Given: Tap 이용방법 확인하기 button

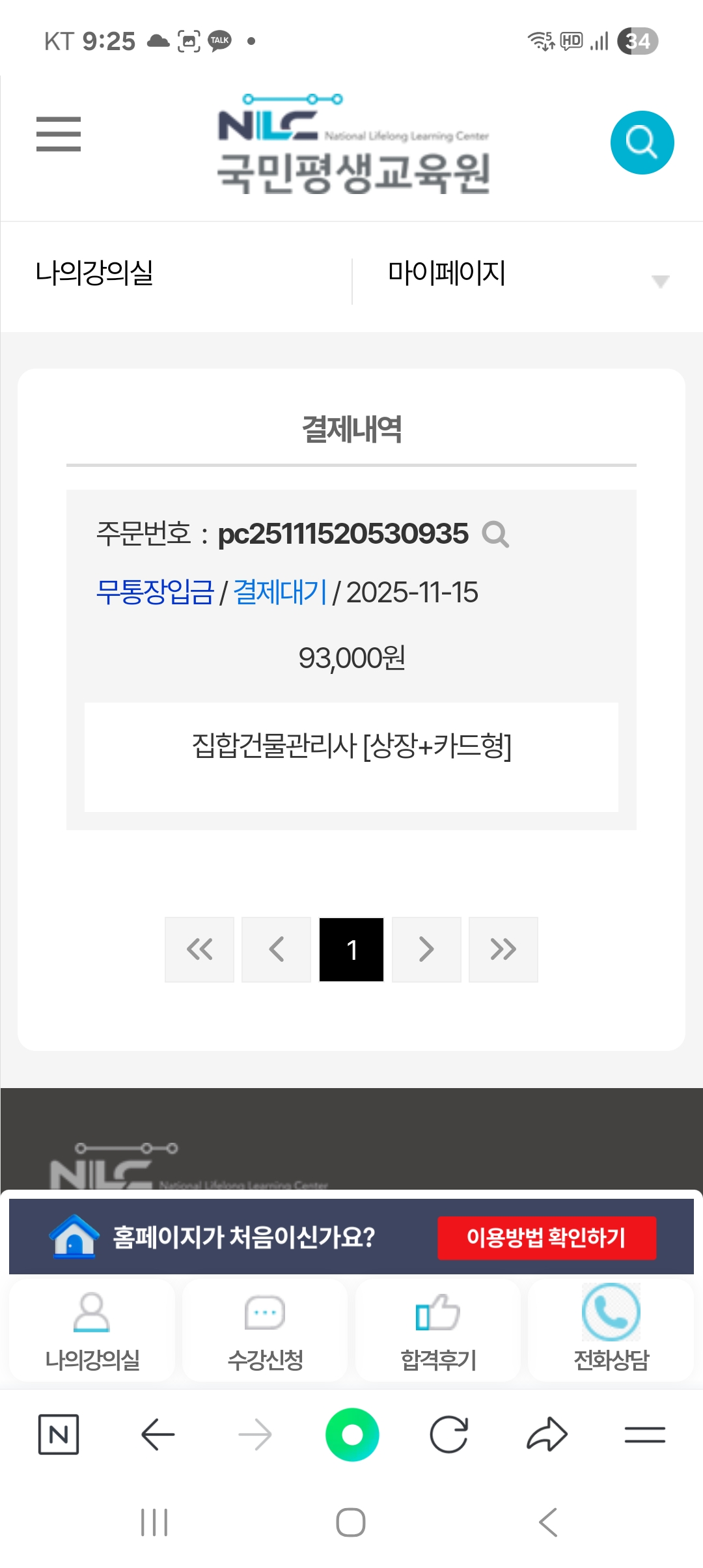Looking at the screenshot, I should pos(546,1238).
